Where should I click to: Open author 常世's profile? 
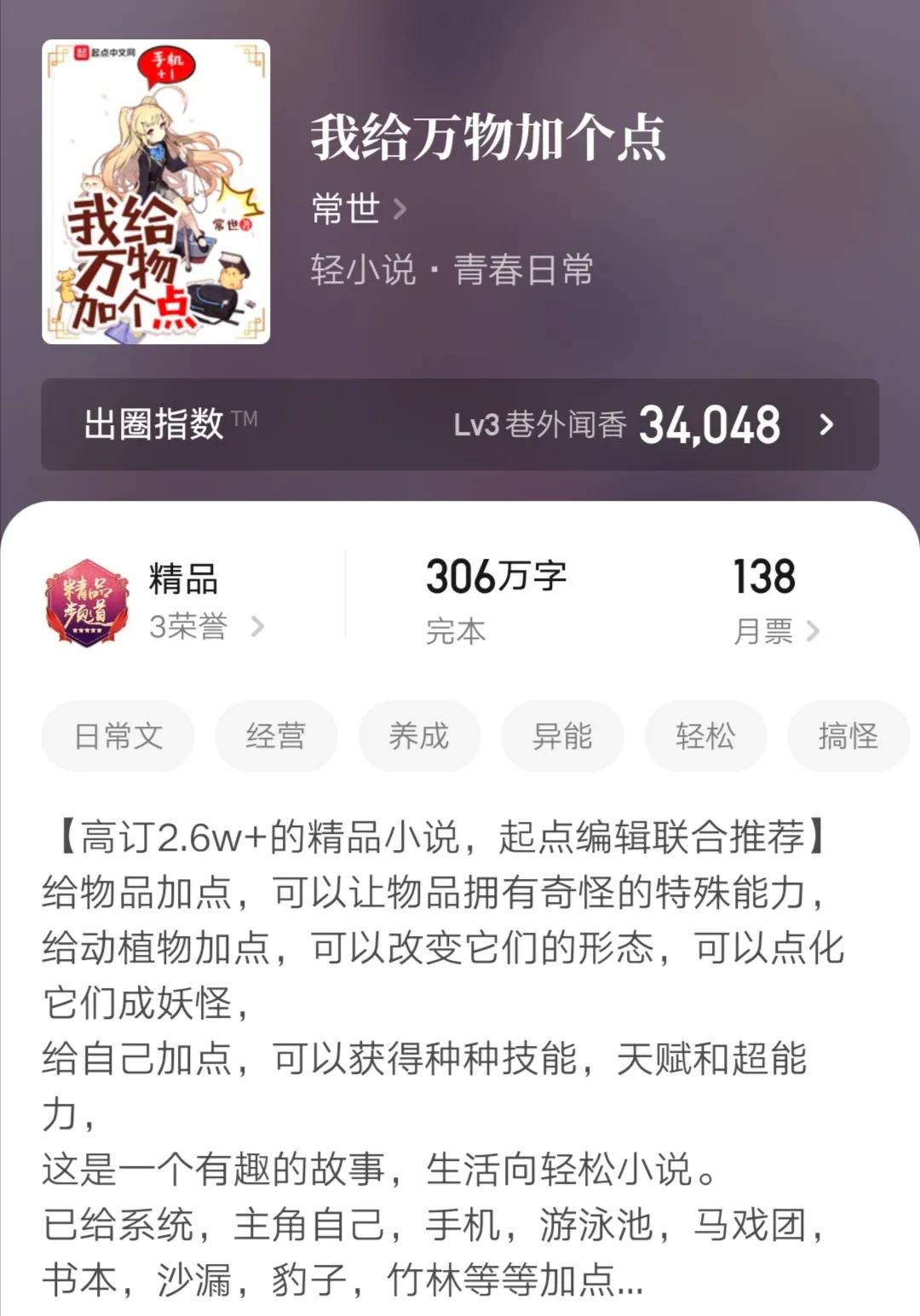[348, 210]
